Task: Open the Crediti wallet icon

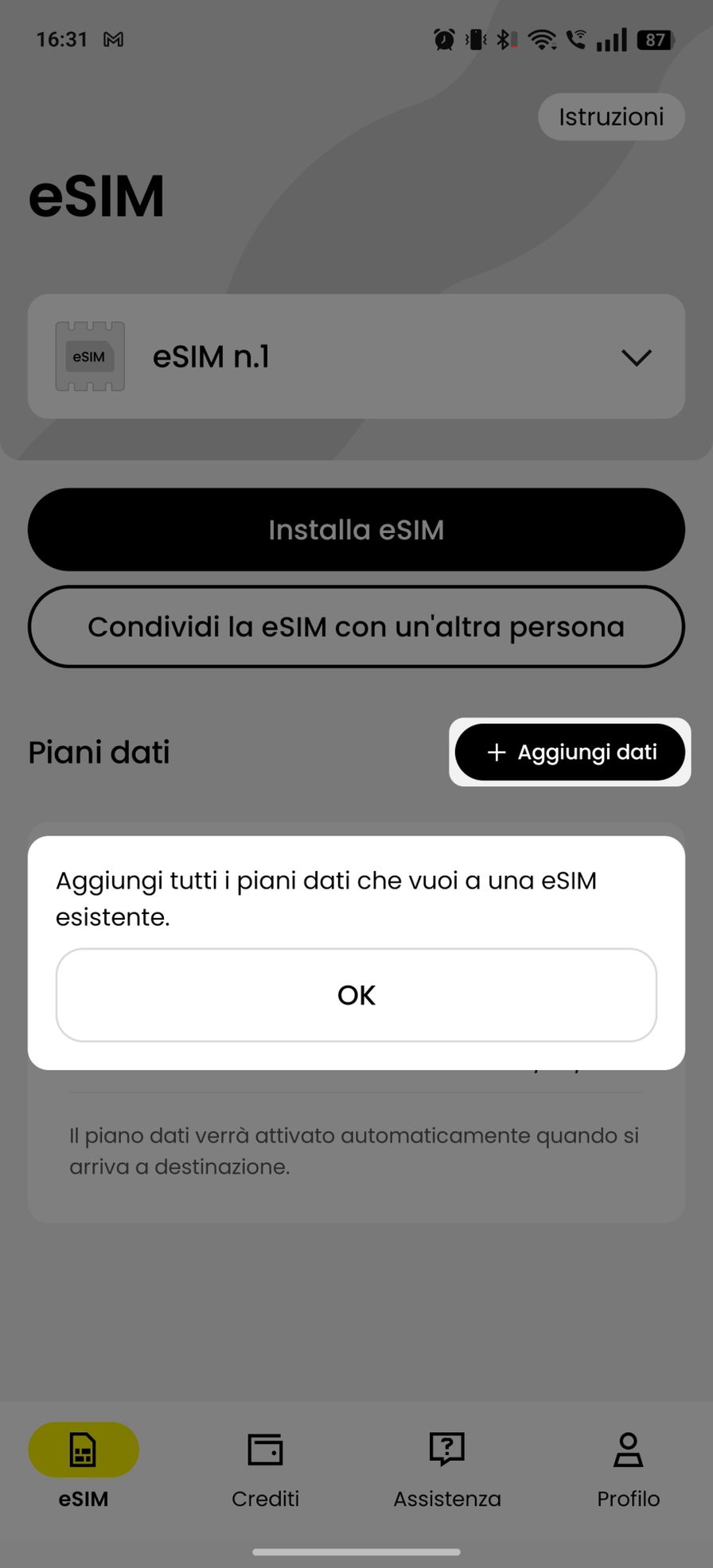Action: [x=265, y=1449]
